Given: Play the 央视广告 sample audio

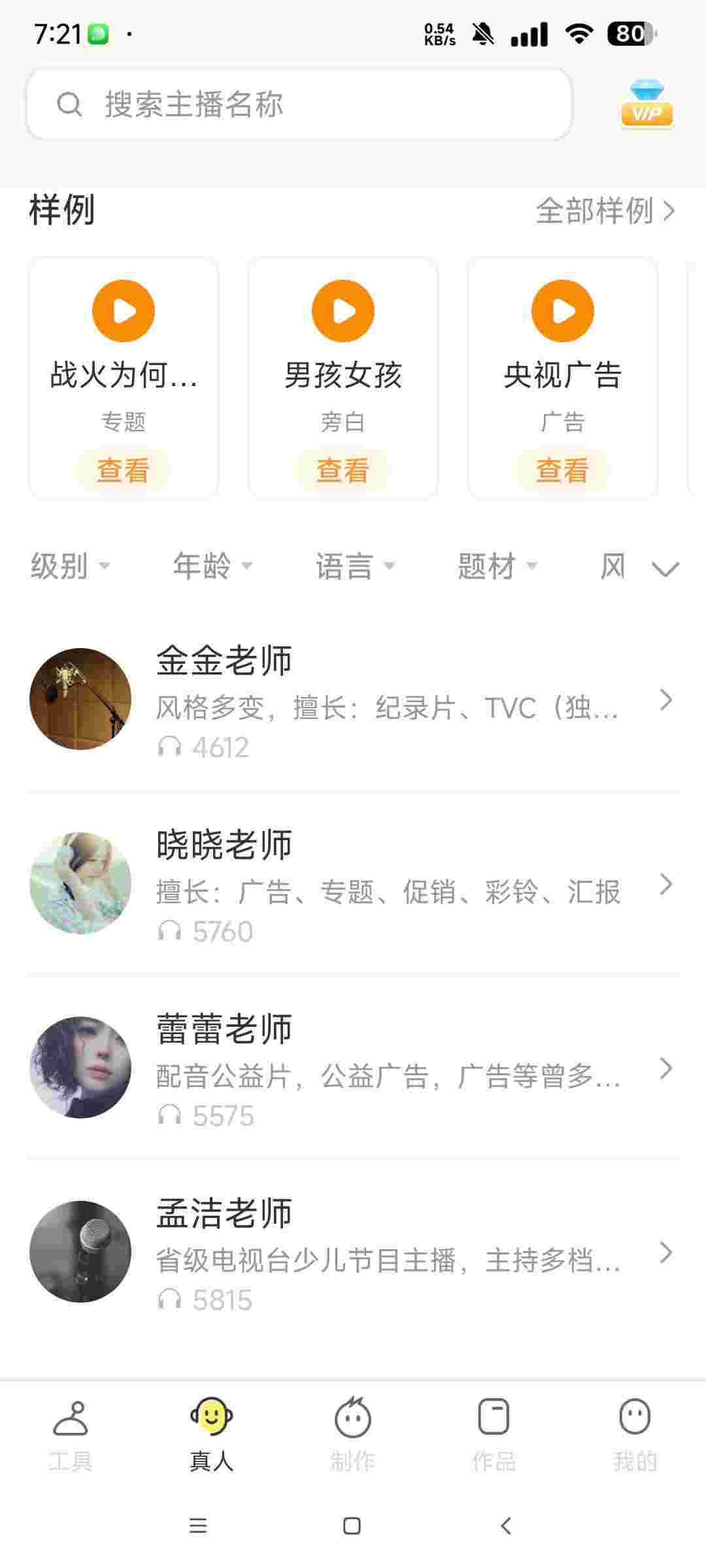Looking at the screenshot, I should (x=563, y=311).
